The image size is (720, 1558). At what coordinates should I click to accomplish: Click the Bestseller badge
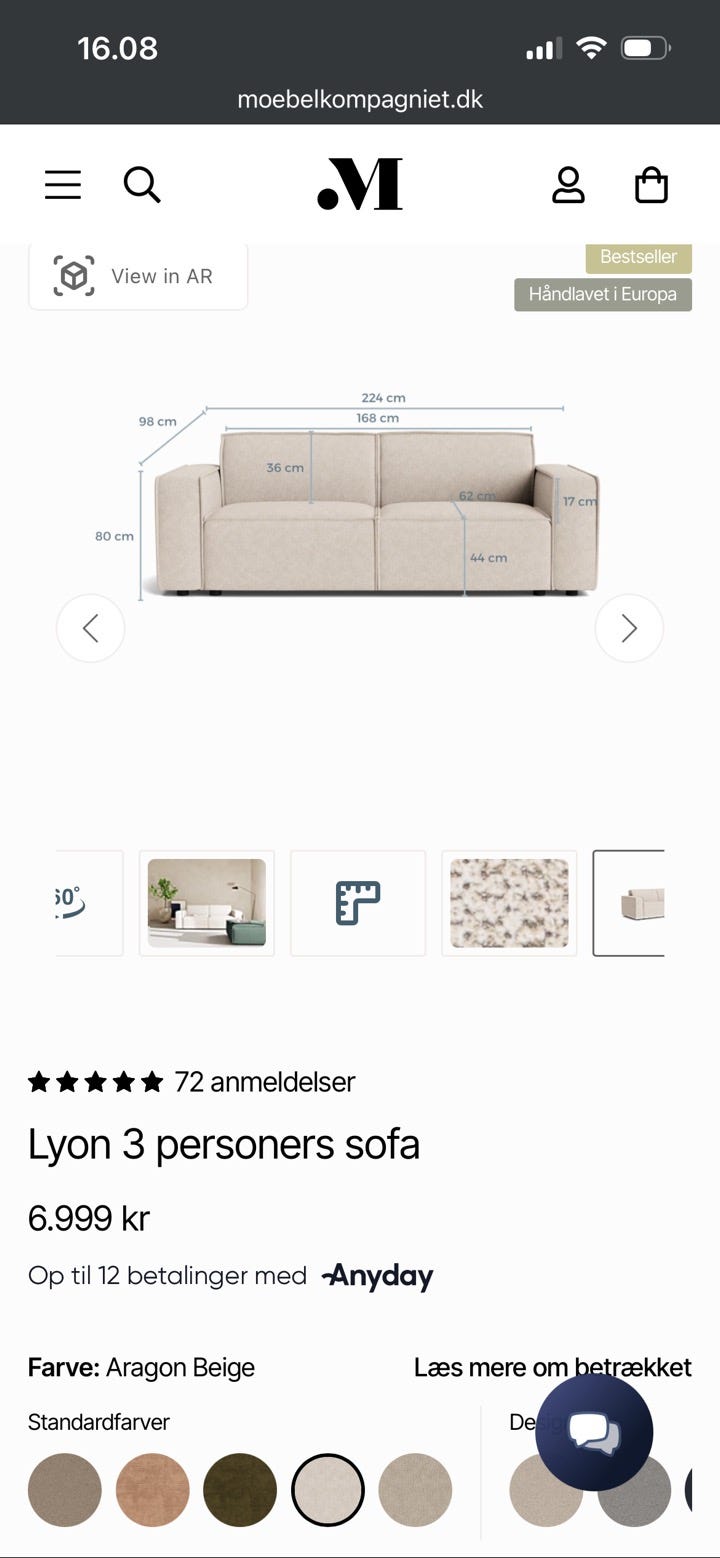tap(639, 257)
